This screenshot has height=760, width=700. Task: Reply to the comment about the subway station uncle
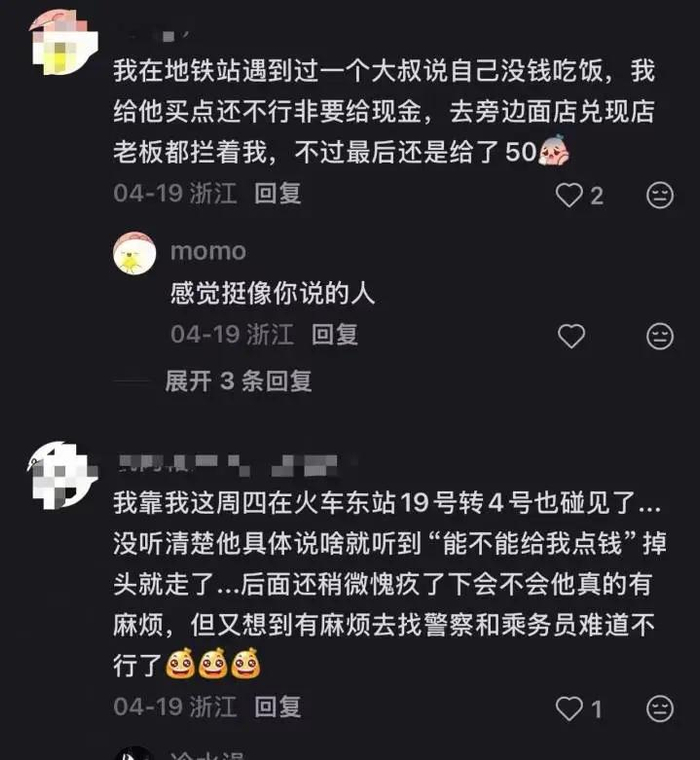pos(278,193)
